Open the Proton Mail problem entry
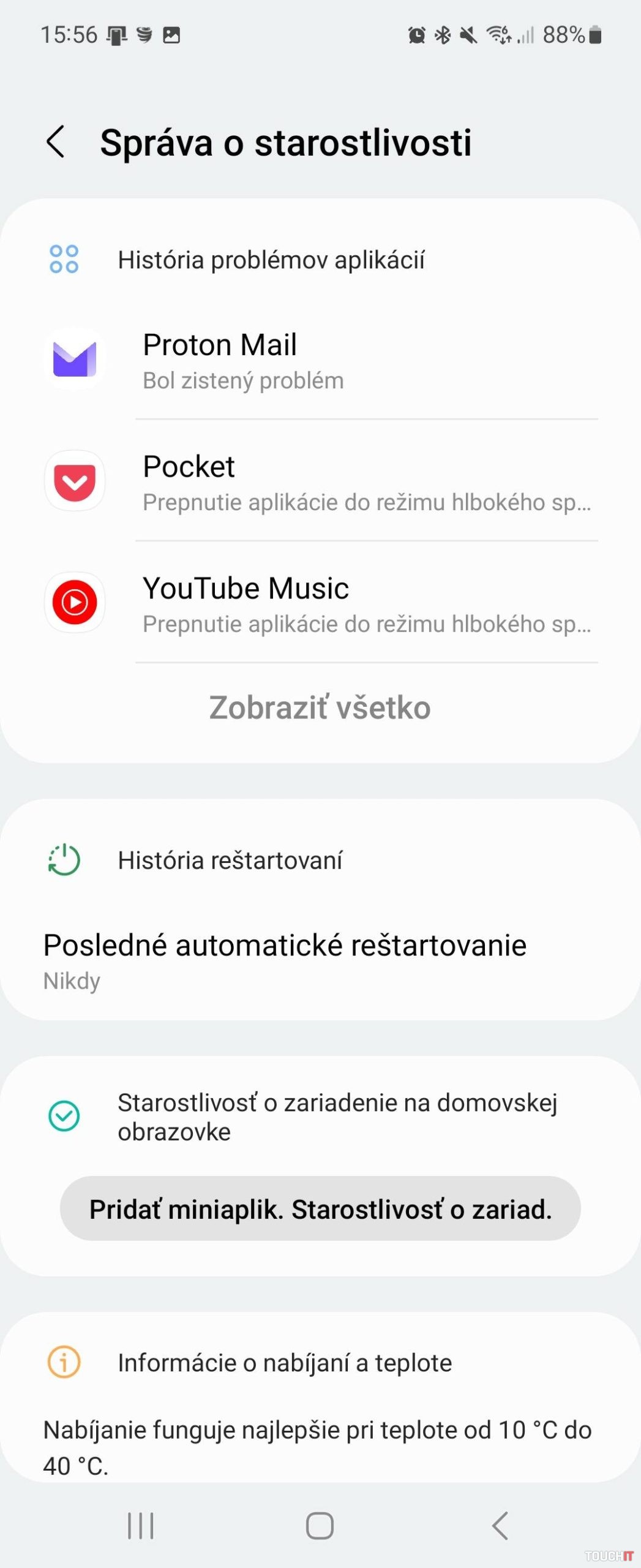The image size is (641, 1568). [x=320, y=360]
